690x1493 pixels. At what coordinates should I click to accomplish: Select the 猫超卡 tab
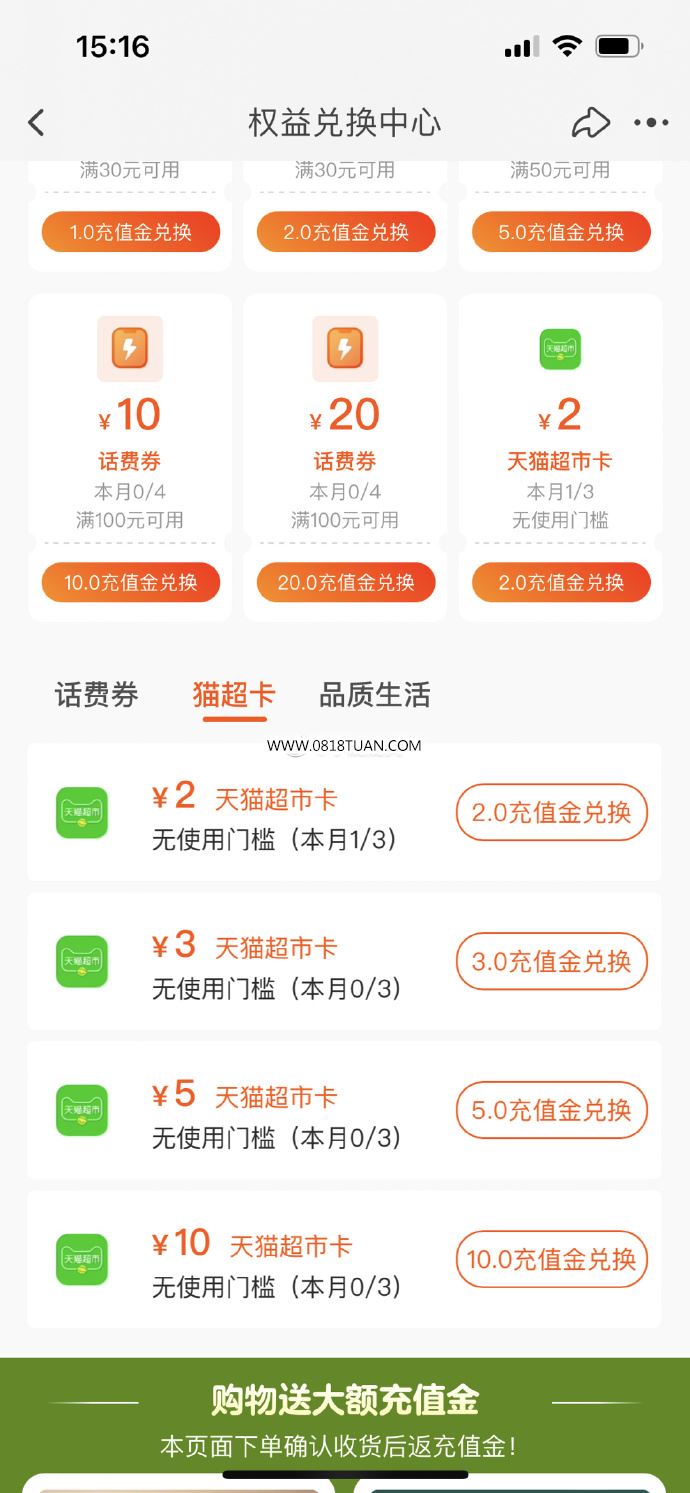click(x=234, y=695)
